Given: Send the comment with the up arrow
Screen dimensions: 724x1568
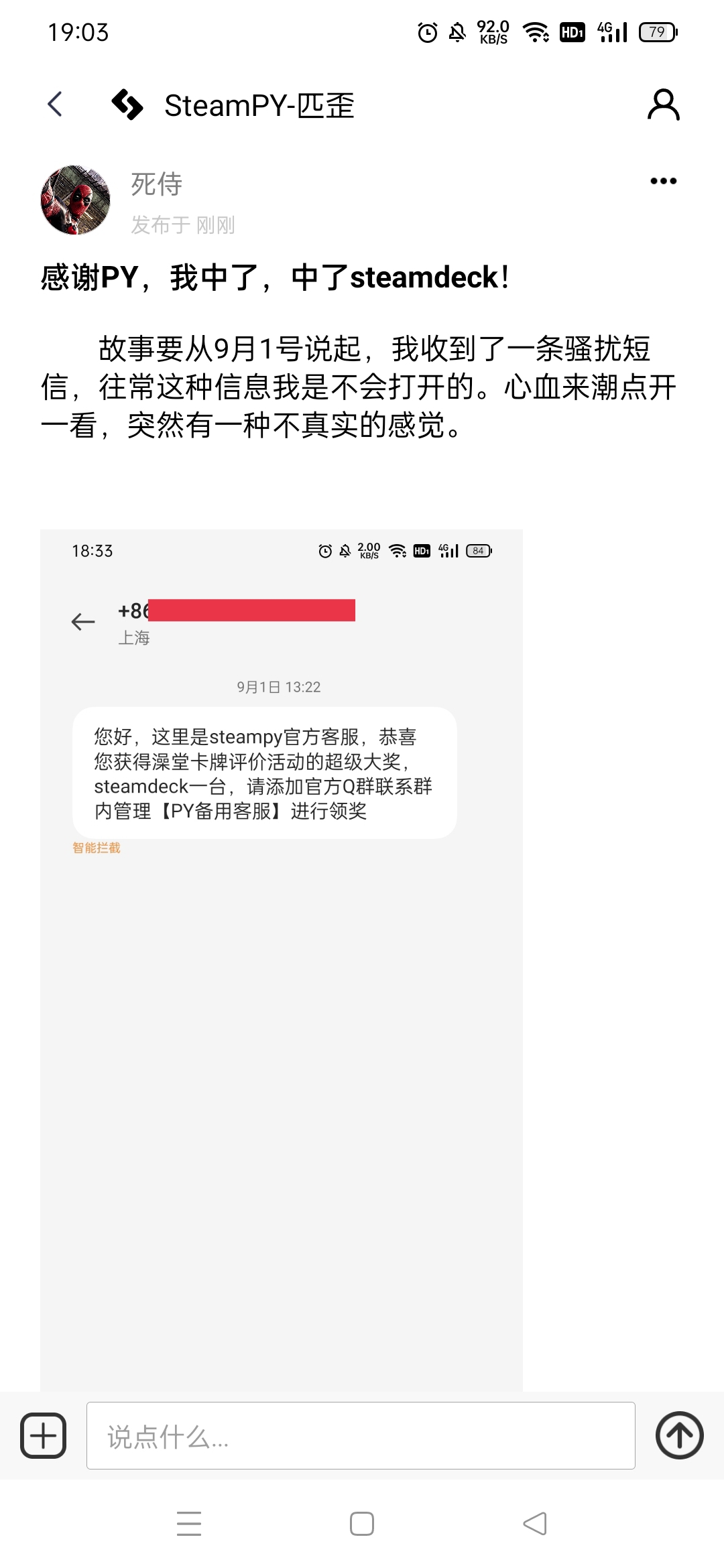Looking at the screenshot, I should click(x=679, y=1435).
